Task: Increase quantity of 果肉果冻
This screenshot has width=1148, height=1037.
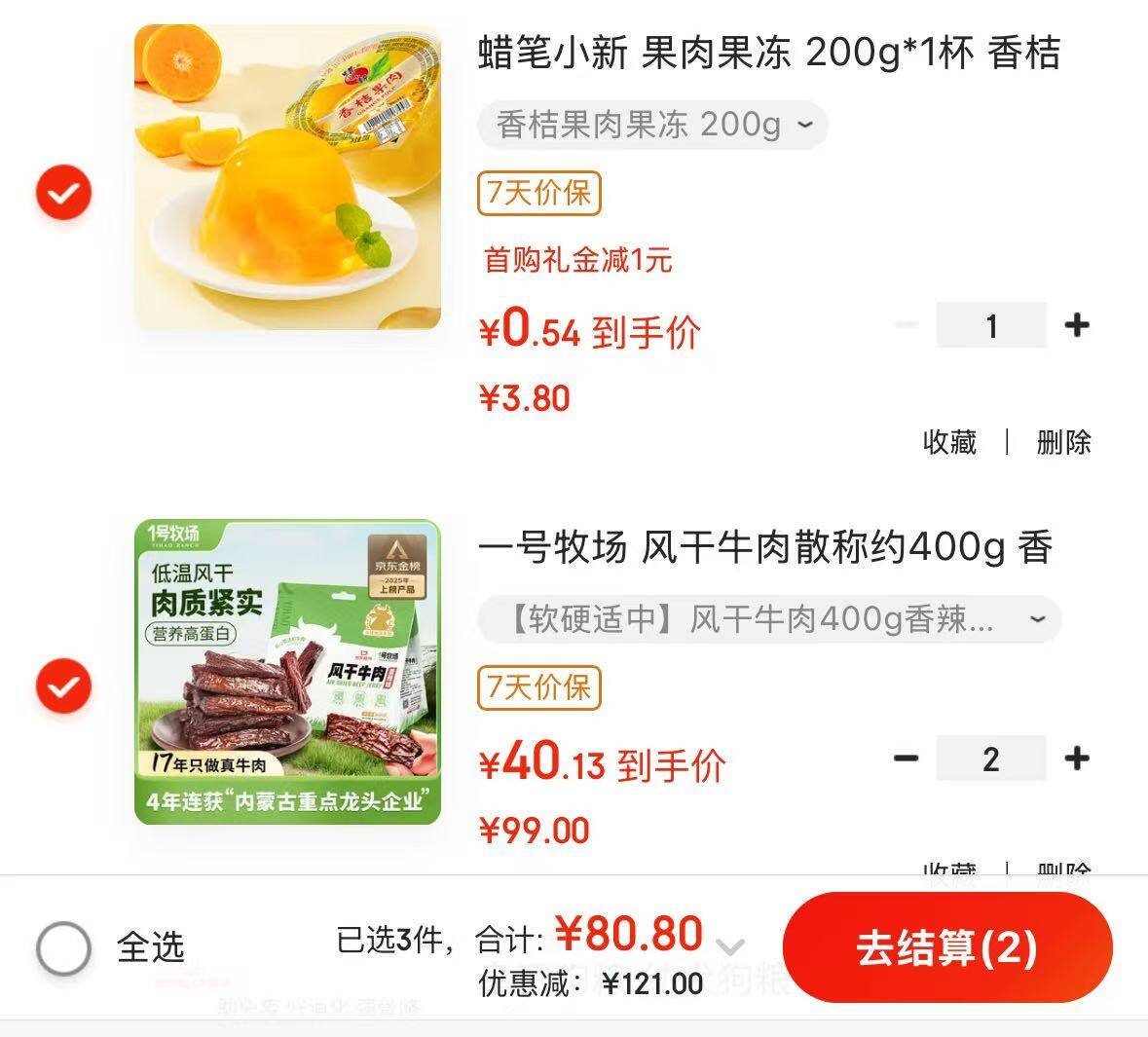Action: click(1076, 325)
